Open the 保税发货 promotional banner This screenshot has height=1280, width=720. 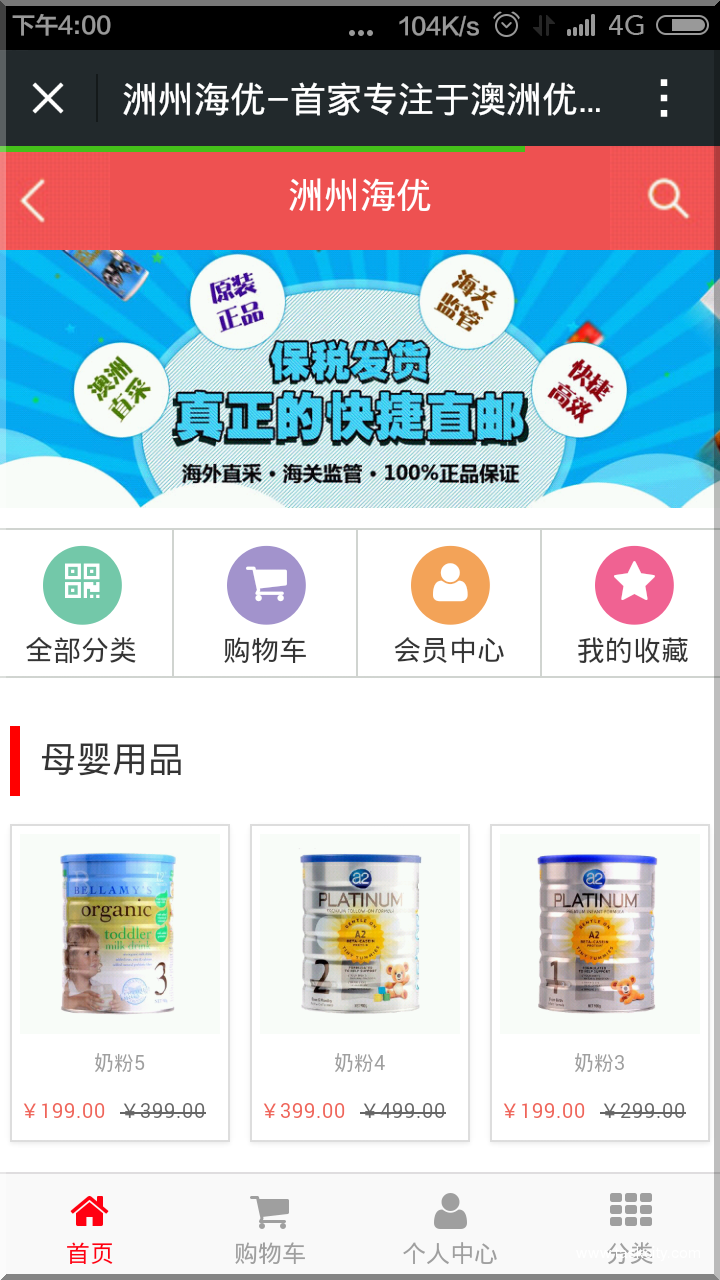click(x=360, y=380)
